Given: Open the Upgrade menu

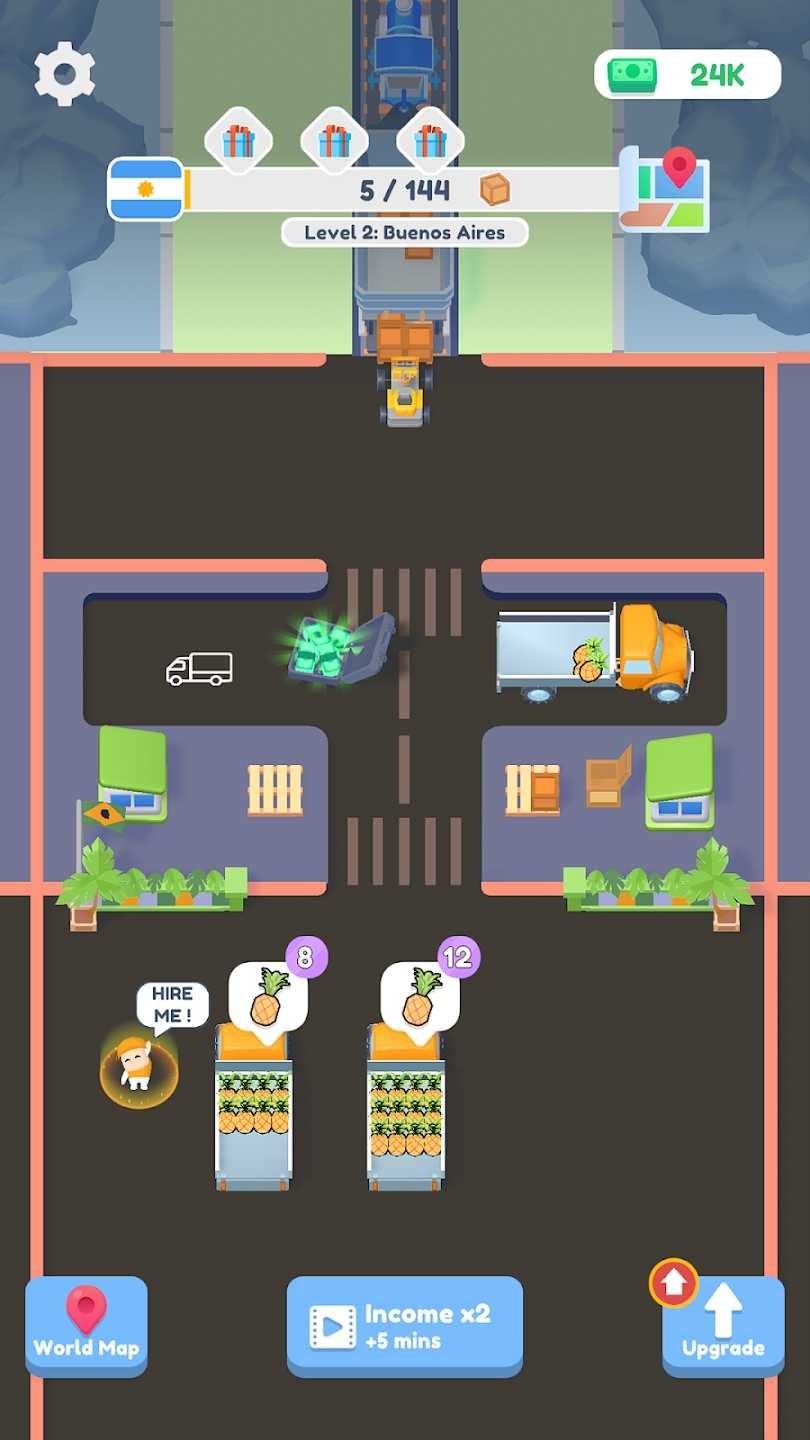Looking at the screenshot, I should tap(723, 1325).
